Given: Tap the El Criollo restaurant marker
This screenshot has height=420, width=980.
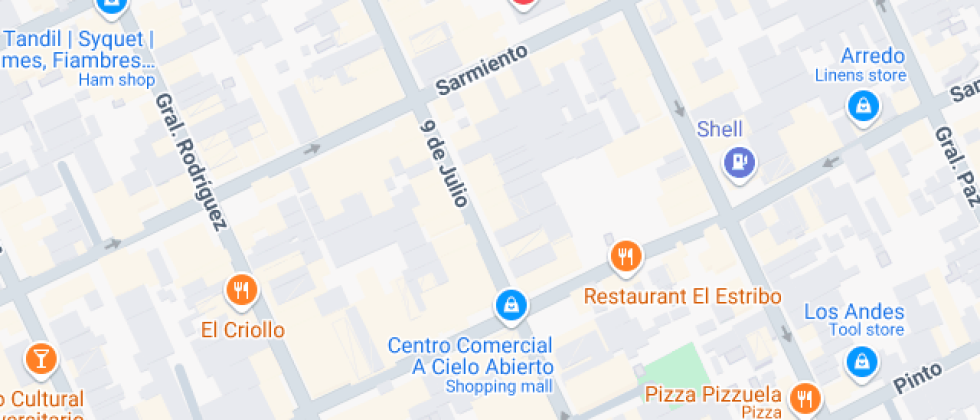Looking at the screenshot, I should coord(241,291).
